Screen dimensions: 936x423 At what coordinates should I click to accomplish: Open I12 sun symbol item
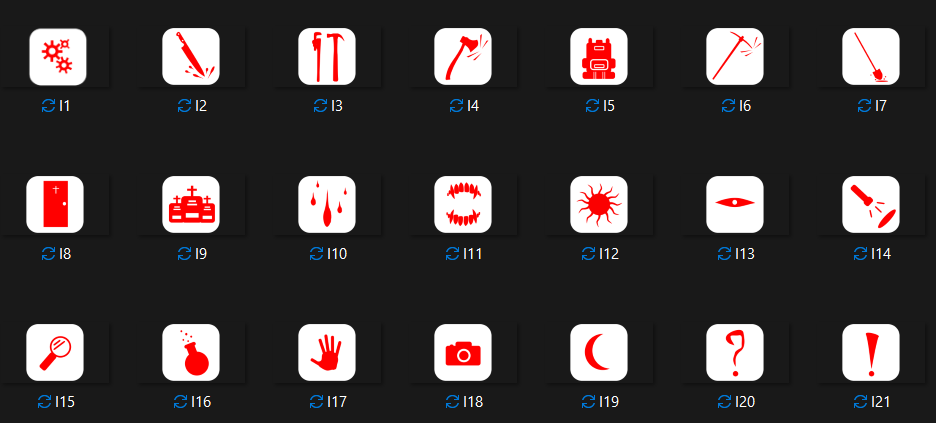coord(599,205)
